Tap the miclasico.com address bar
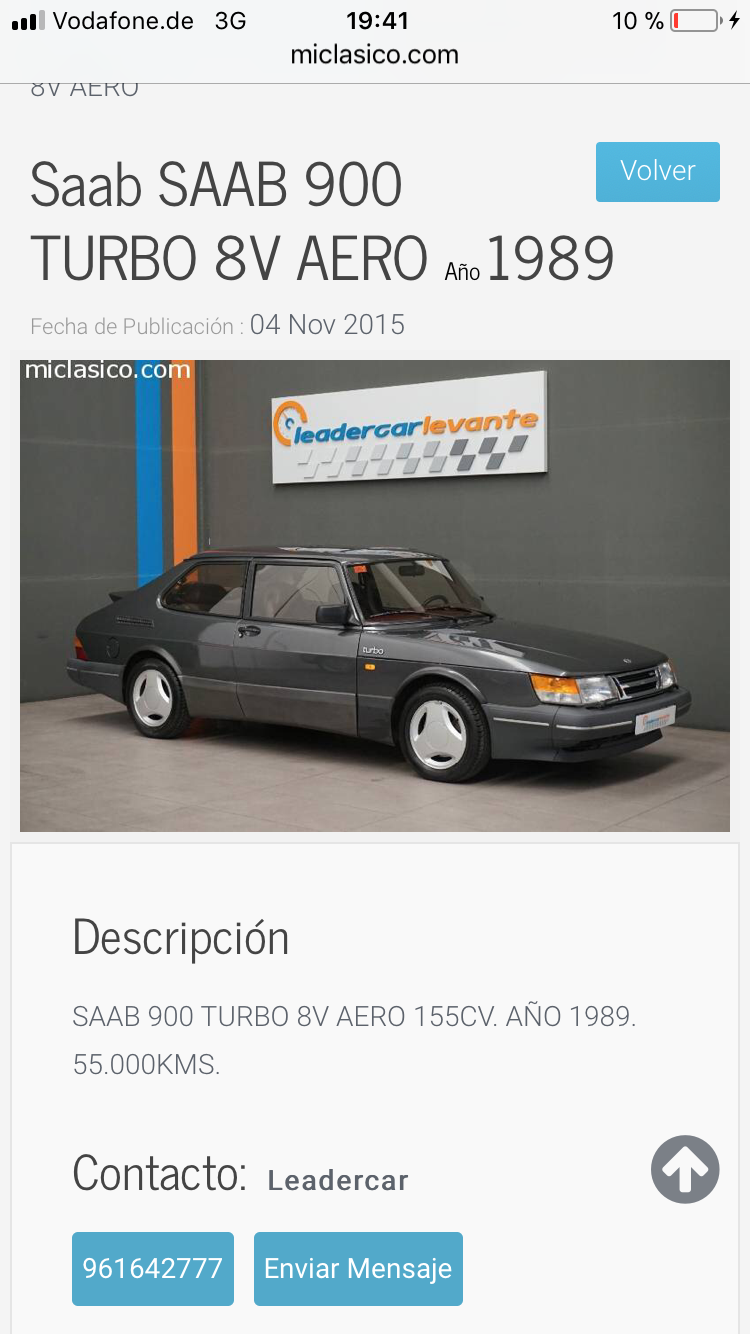Viewport: 750px width, 1334px height. [375, 55]
